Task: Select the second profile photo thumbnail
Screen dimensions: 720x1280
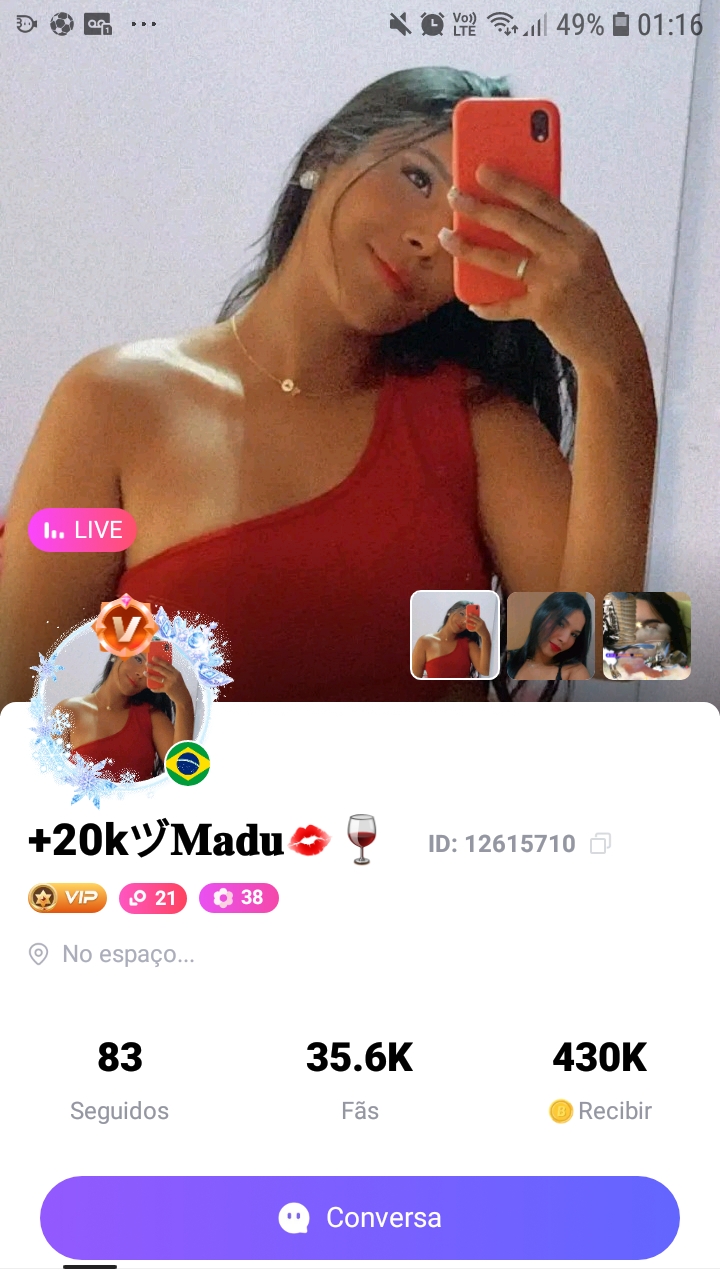Action: pyautogui.click(x=551, y=636)
